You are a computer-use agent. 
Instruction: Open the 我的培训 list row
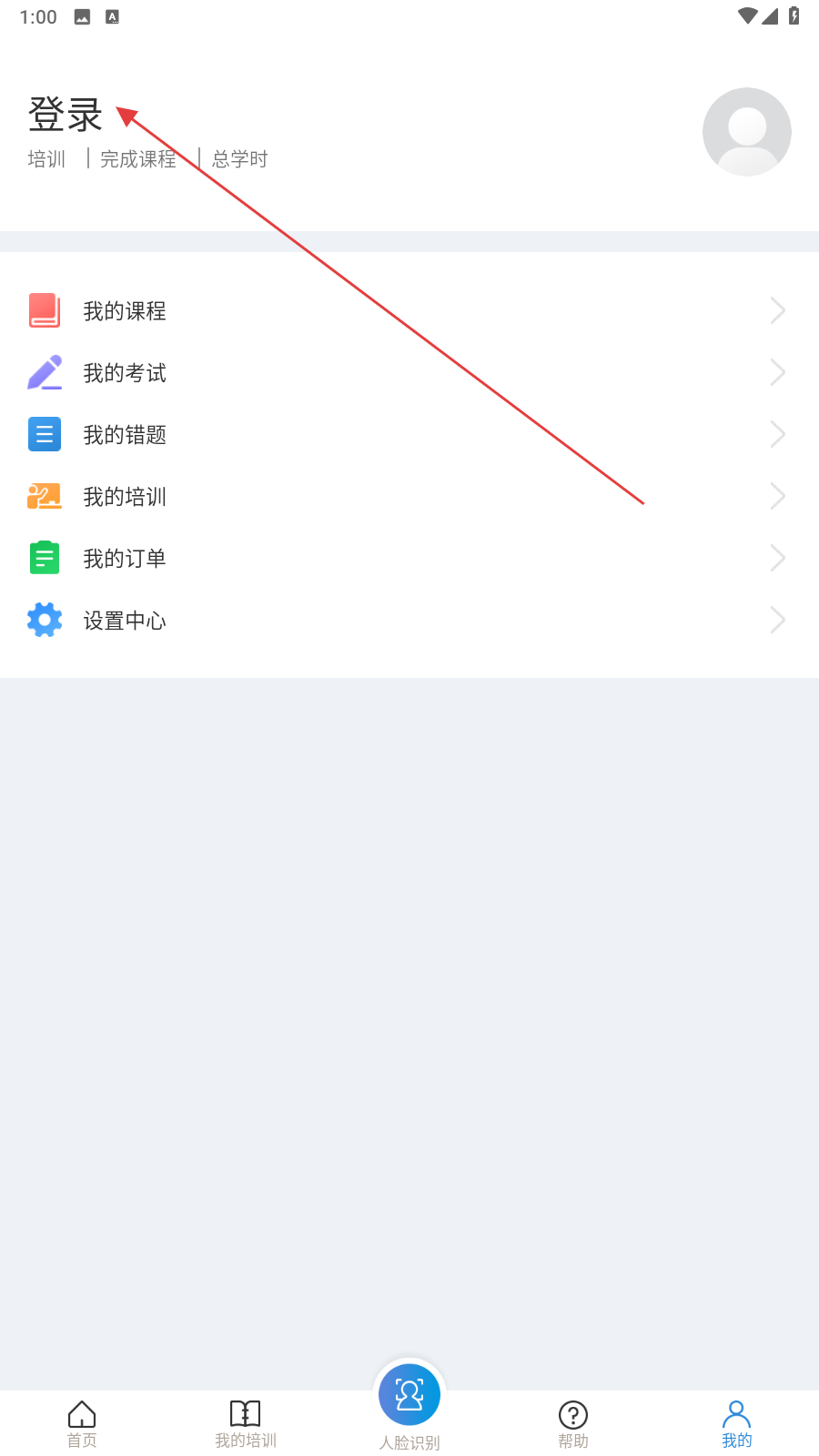pos(409,496)
